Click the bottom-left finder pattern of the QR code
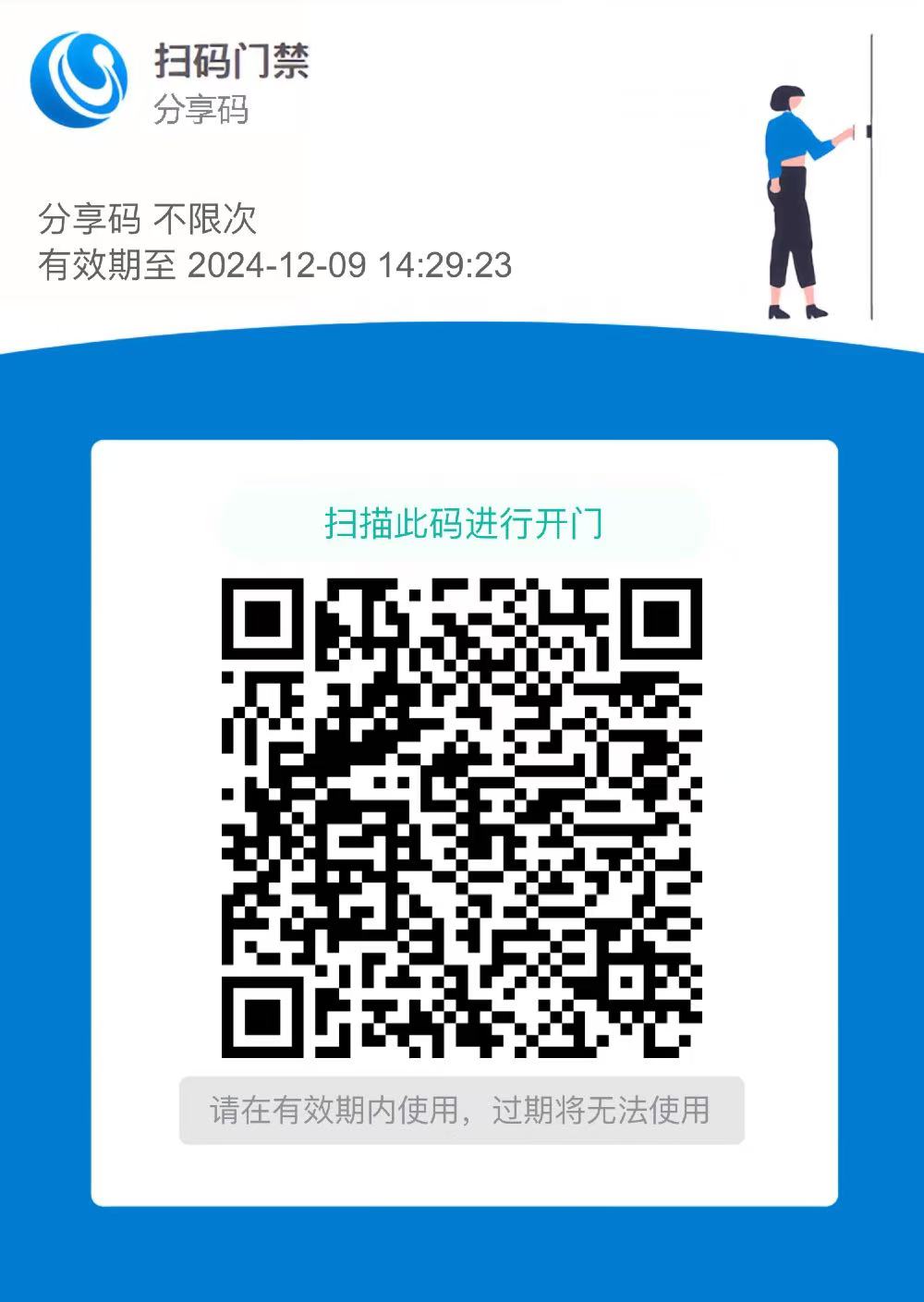The height and width of the screenshot is (1302, 924). pyautogui.click(x=263, y=1016)
